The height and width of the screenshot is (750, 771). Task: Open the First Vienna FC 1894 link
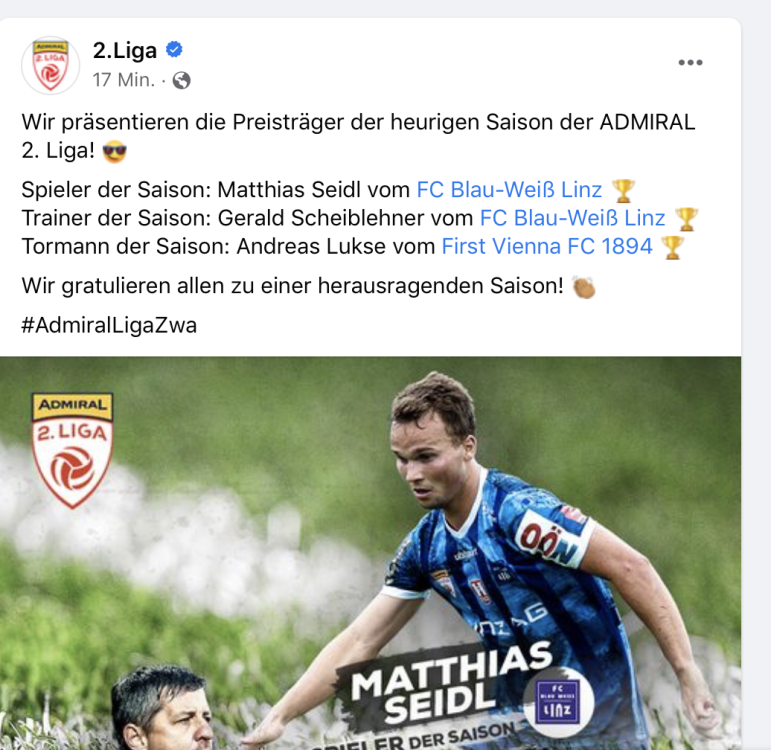point(547,246)
